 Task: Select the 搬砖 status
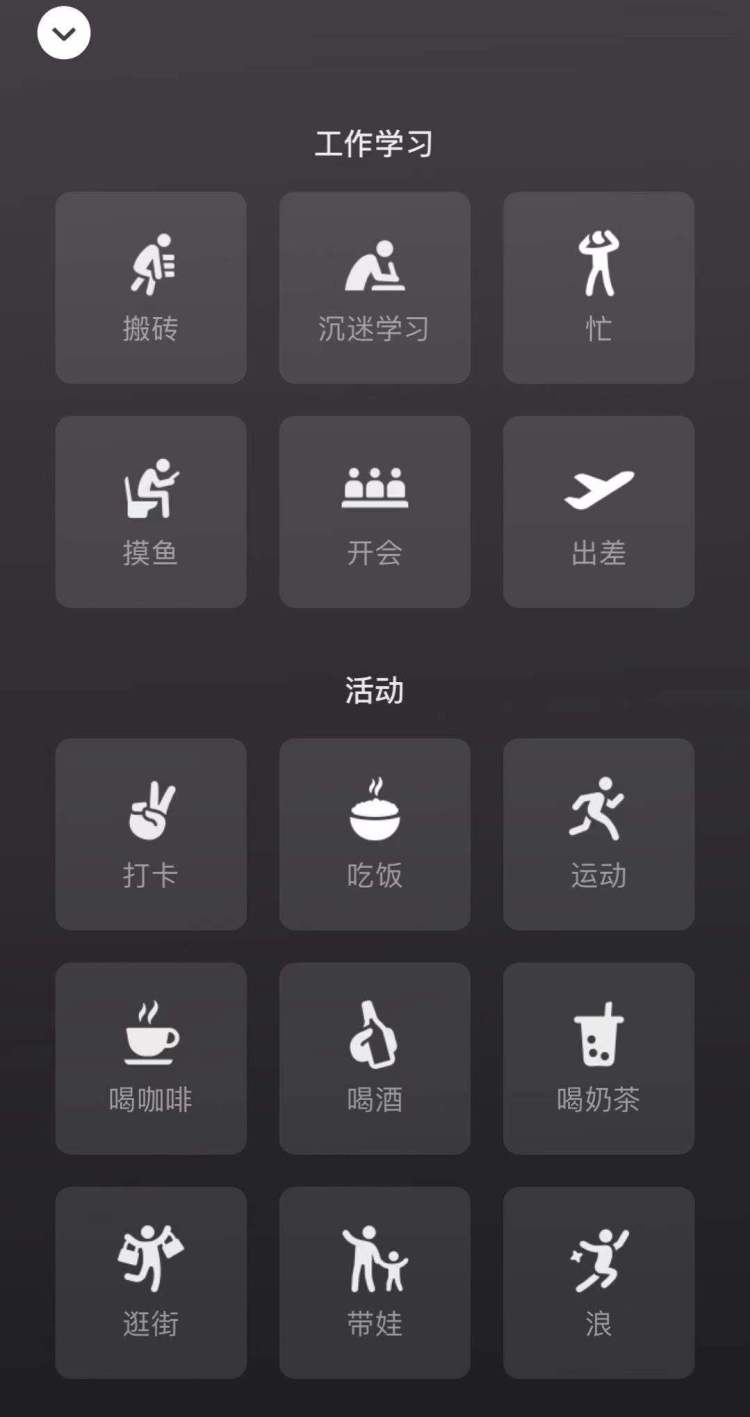(151, 288)
